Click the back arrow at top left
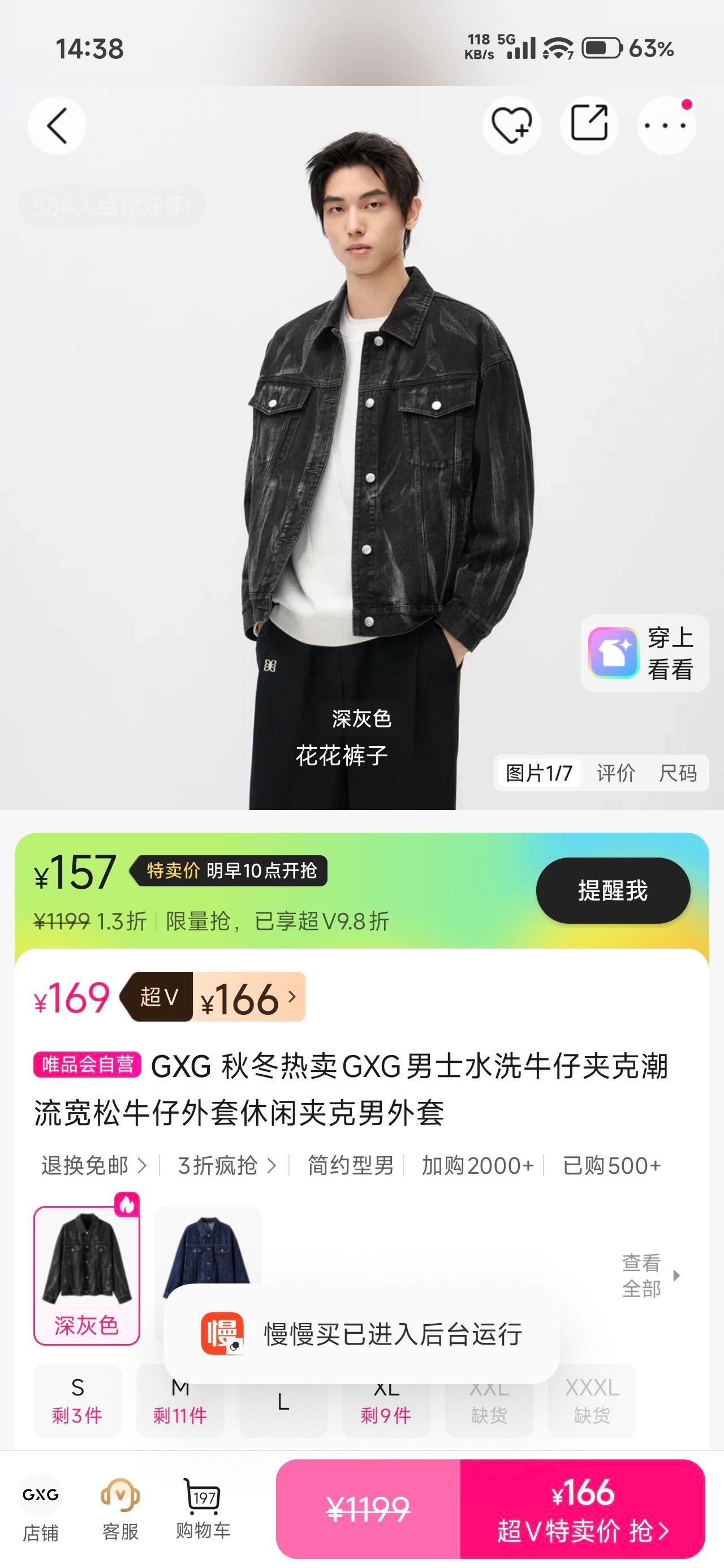Screen dimensions: 724x1568 tap(58, 124)
